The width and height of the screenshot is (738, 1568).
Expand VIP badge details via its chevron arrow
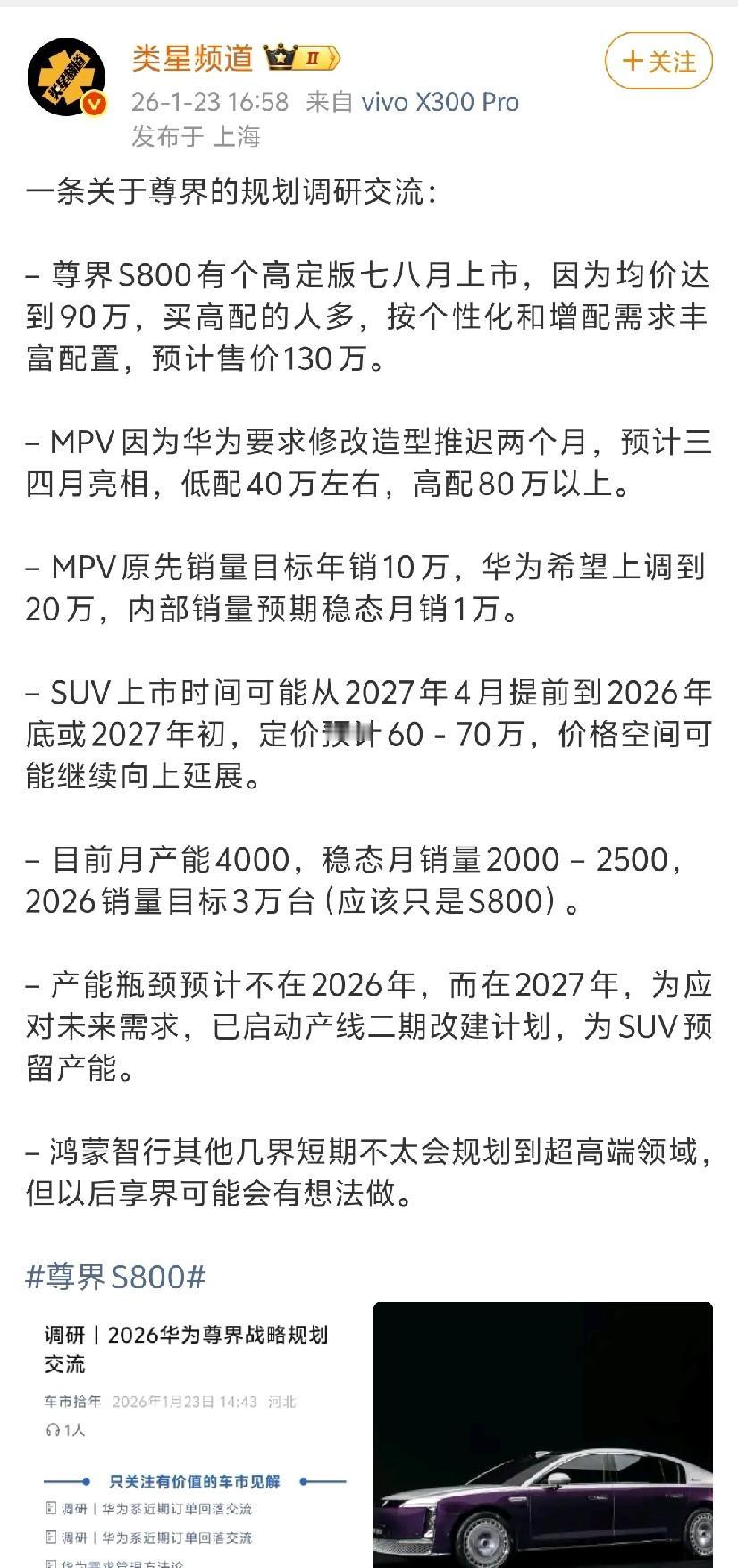333,57
